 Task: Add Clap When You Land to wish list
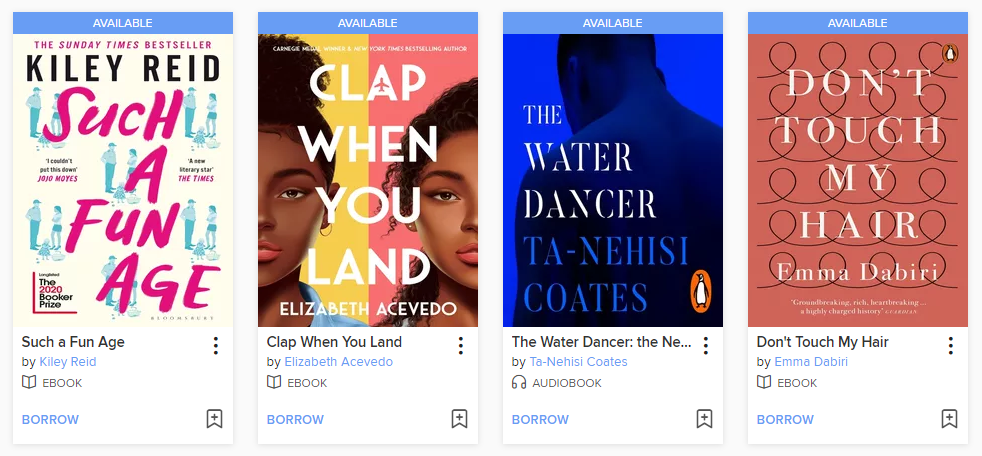[x=459, y=419]
